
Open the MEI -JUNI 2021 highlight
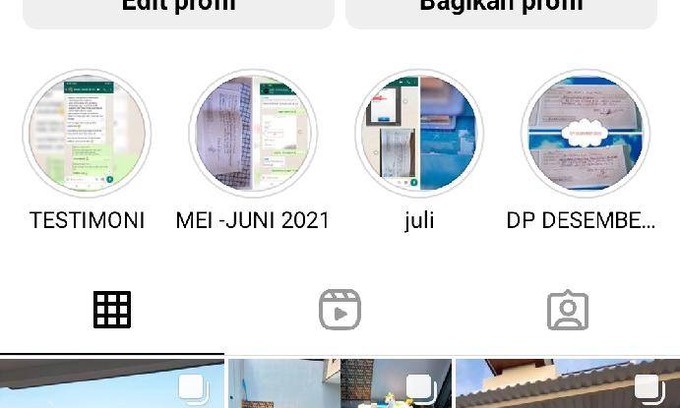(253, 133)
